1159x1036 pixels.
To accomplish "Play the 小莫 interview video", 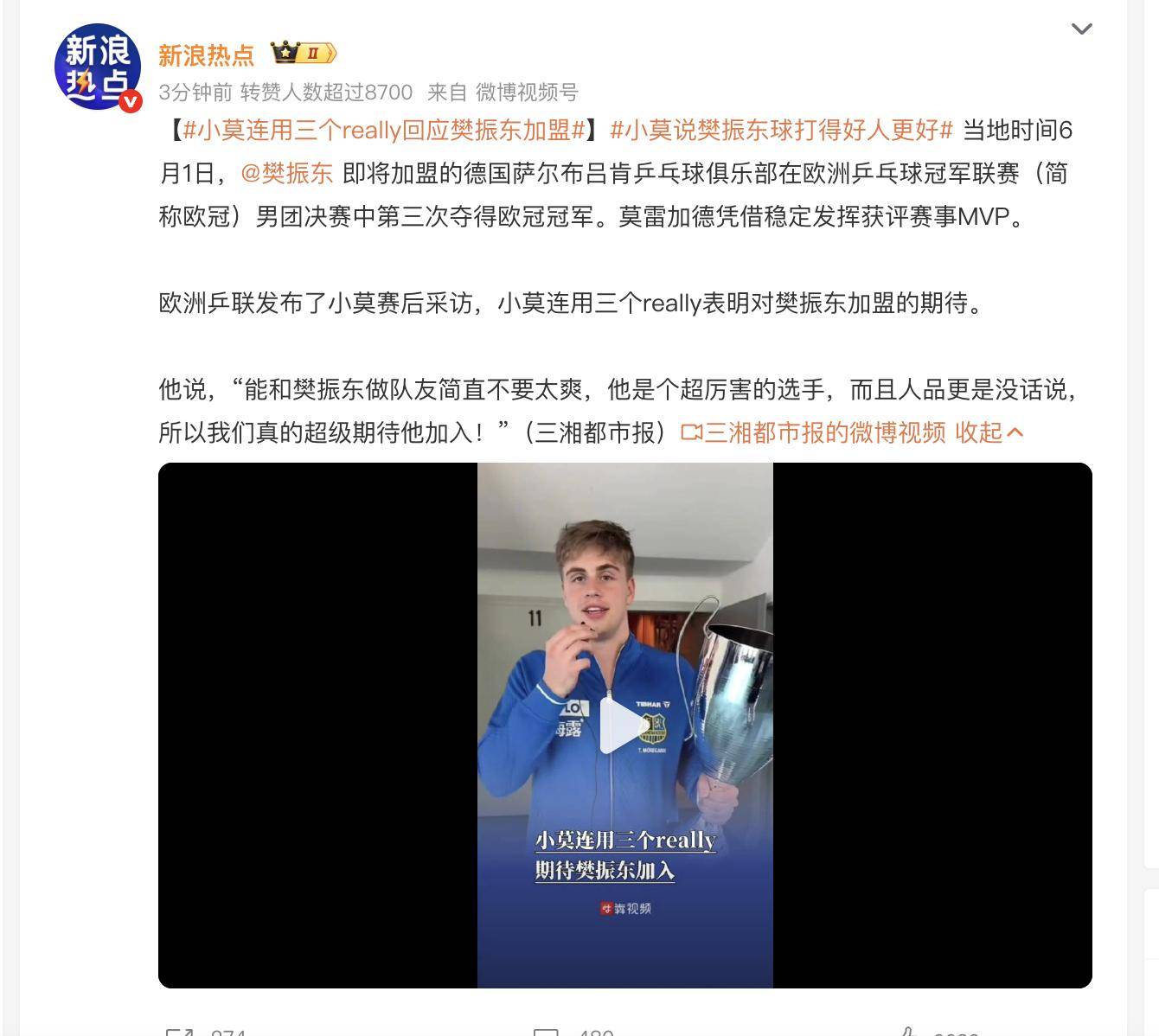I will [x=624, y=726].
